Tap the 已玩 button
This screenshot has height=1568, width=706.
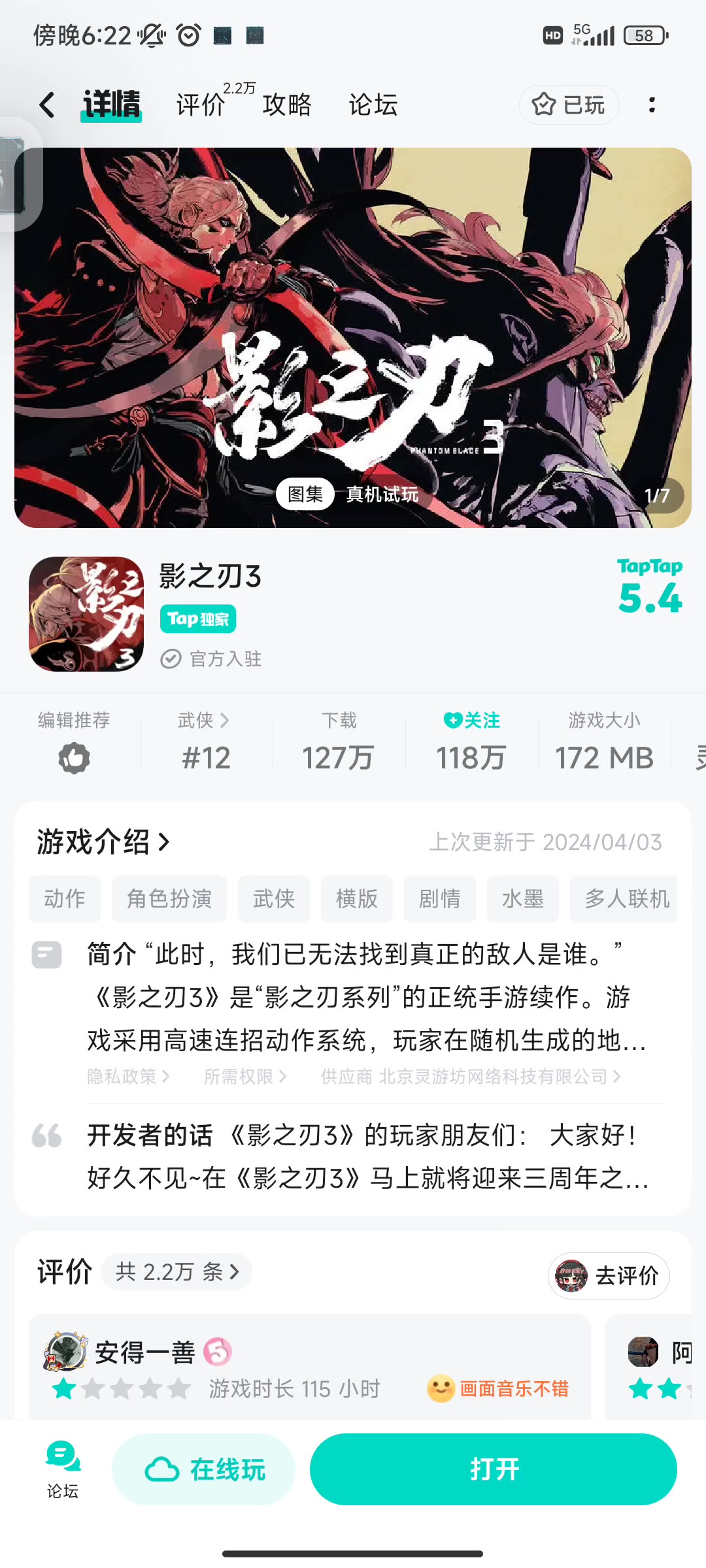(x=569, y=105)
